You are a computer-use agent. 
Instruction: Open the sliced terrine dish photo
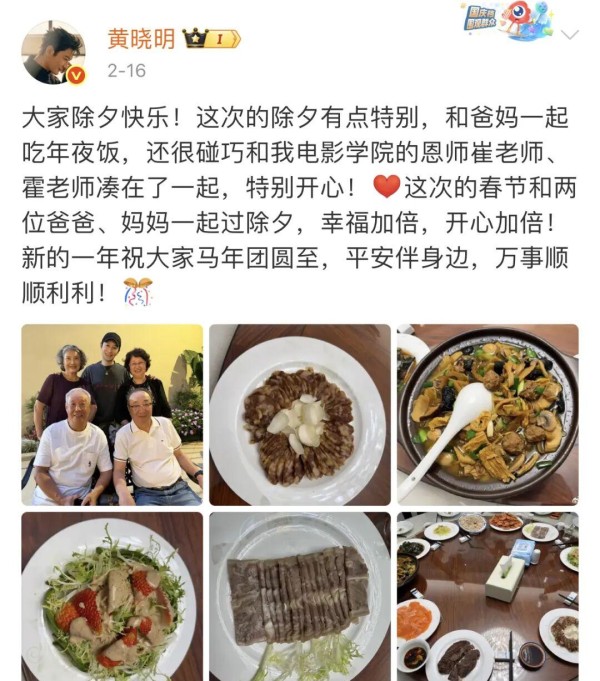[299, 597]
